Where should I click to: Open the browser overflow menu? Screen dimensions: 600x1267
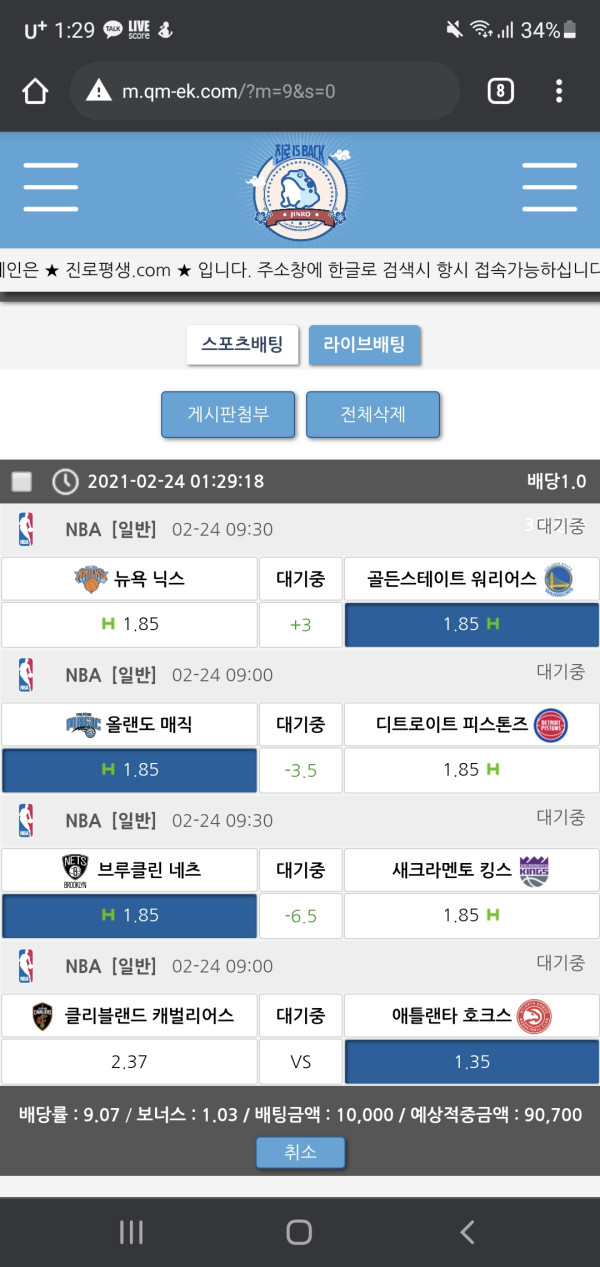pyautogui.click(x=559, y=92)
